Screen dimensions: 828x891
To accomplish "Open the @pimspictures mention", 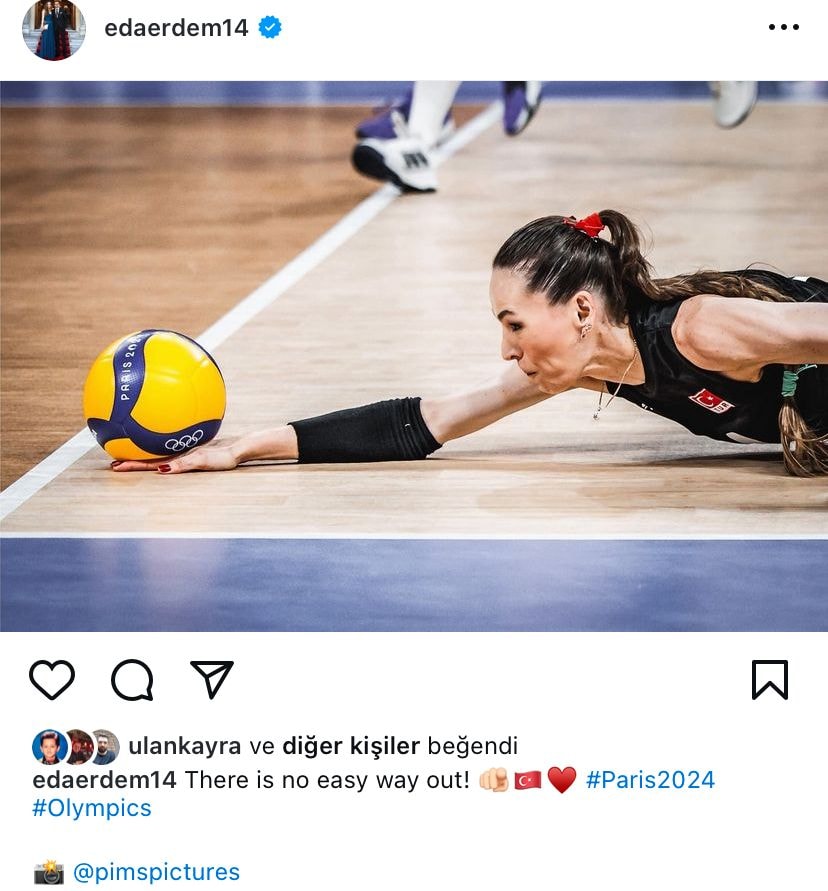I will pyautogui.click(x=157, y=872).
